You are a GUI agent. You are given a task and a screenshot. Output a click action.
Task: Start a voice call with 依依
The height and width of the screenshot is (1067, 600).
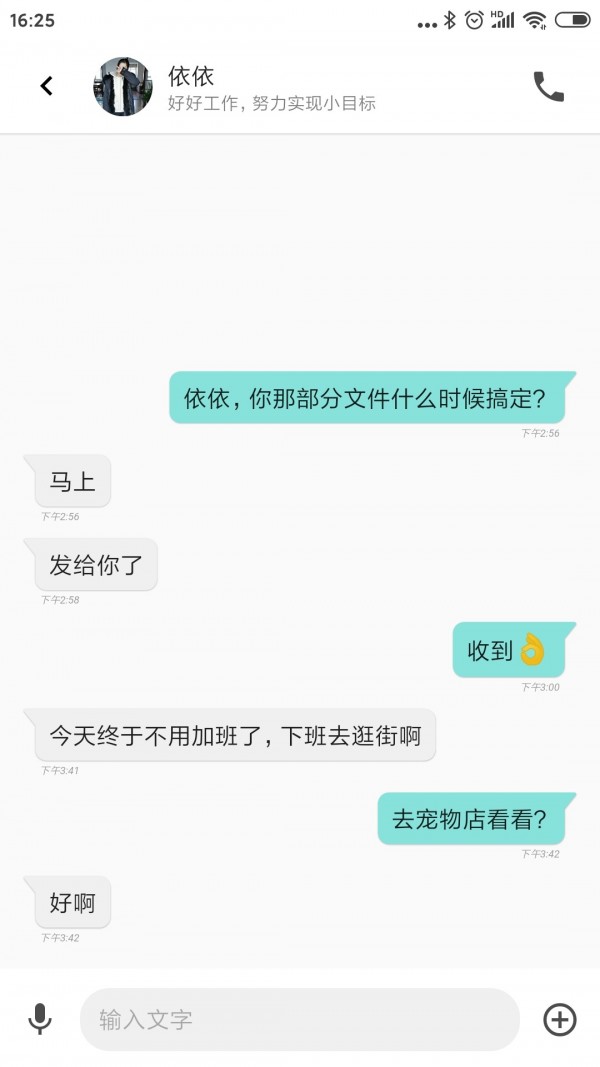point(548,87)
